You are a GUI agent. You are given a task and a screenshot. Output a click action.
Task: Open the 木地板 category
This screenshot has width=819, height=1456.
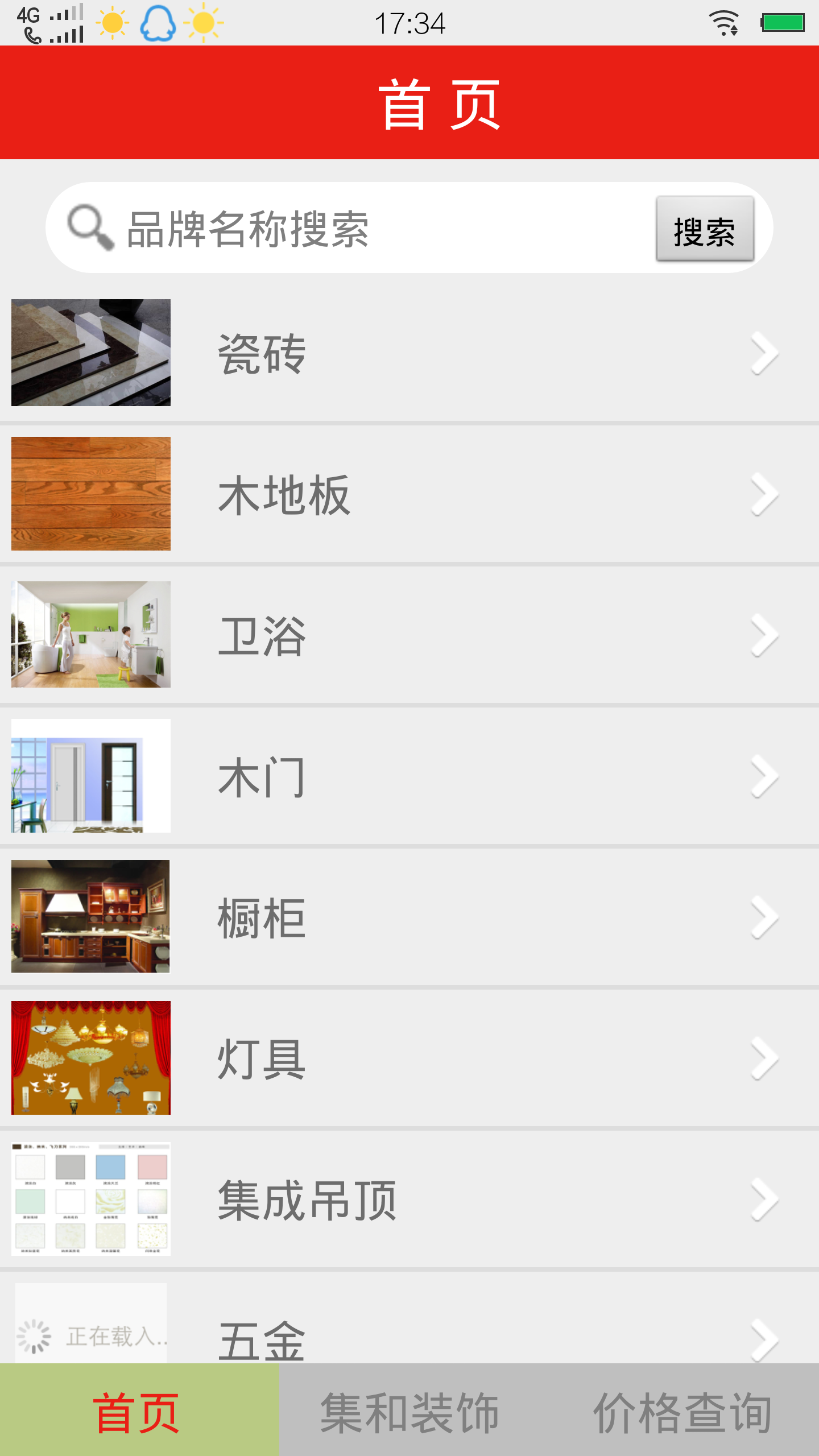[x=409, y=494]
